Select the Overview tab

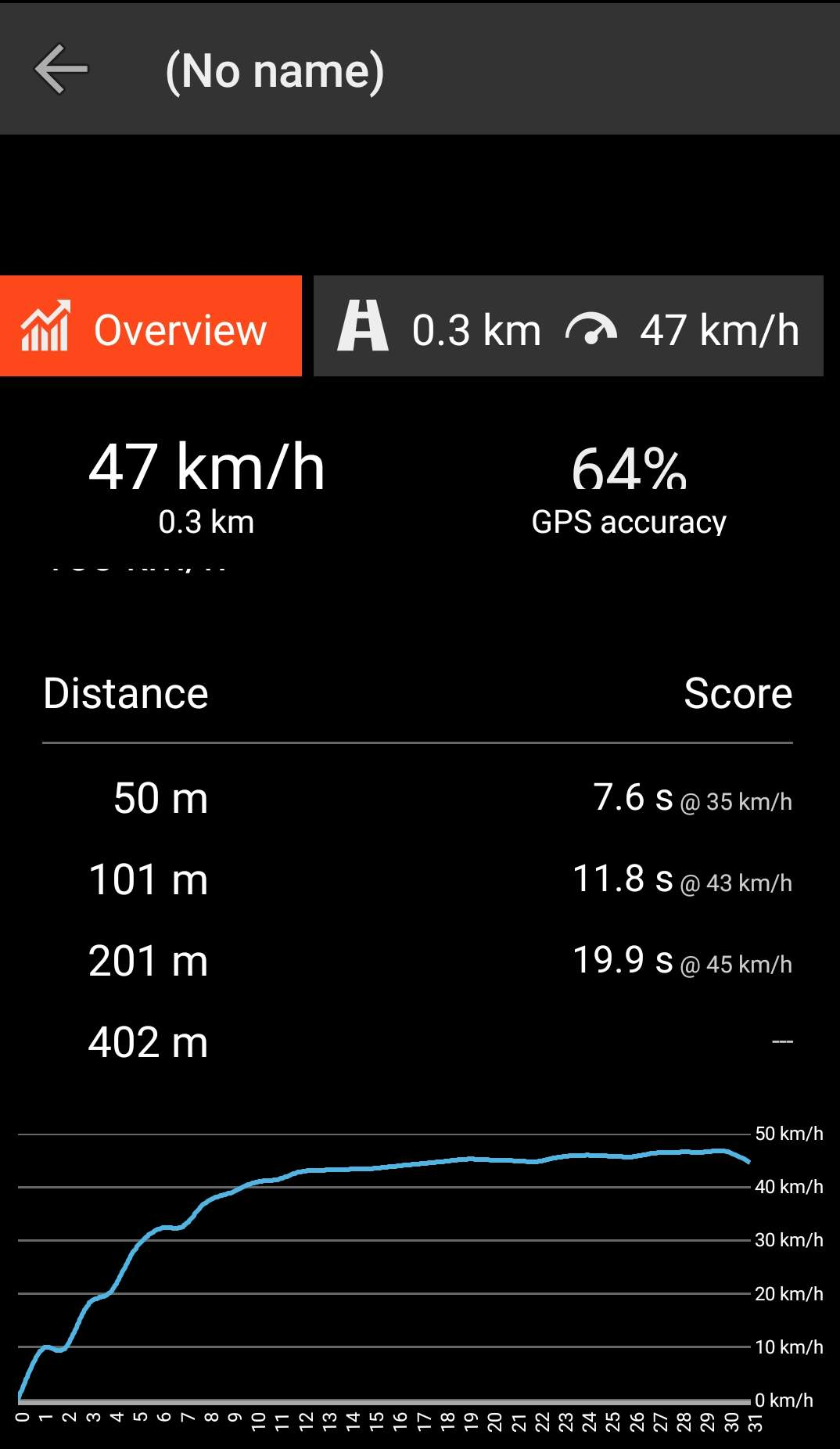pos(150,326)
